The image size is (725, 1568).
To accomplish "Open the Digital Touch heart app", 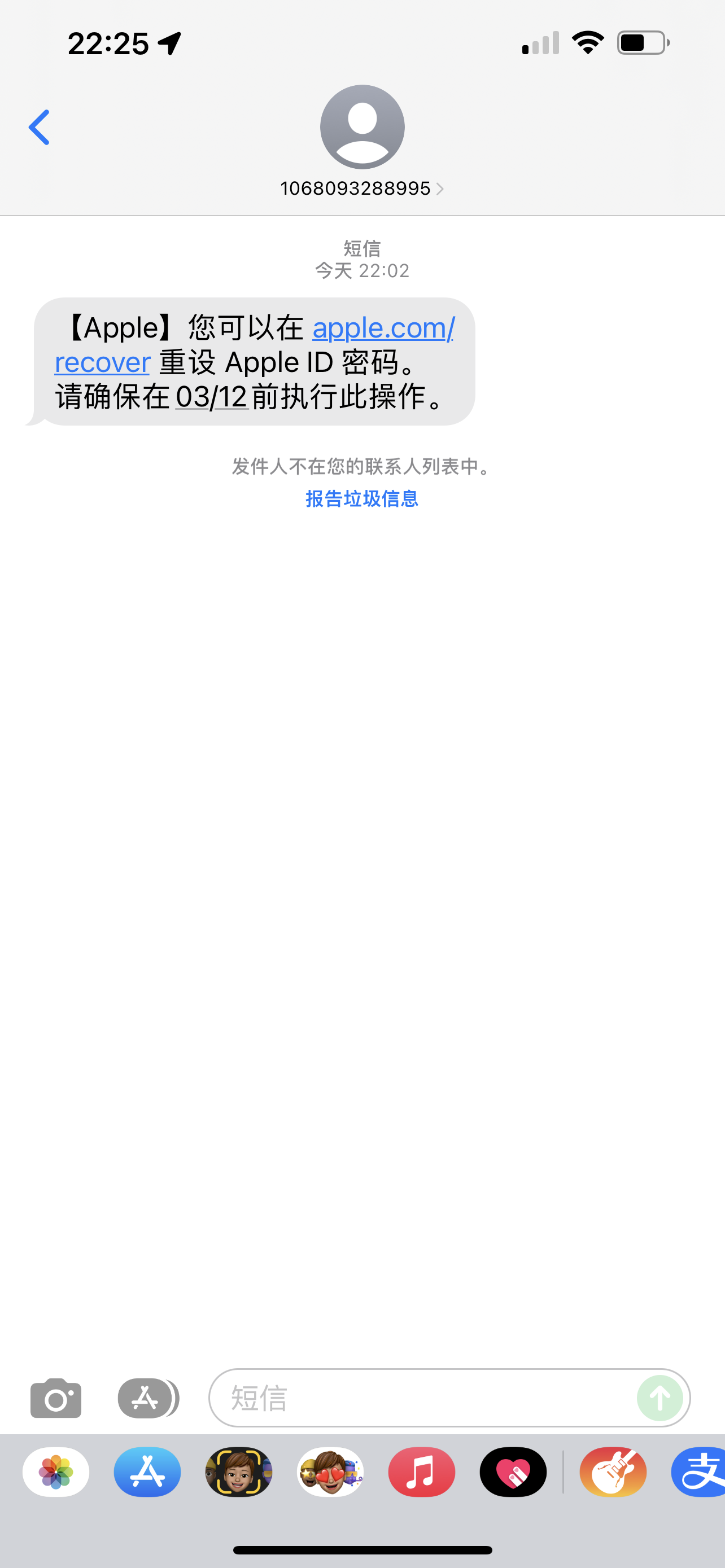I will click(513, 1472).
